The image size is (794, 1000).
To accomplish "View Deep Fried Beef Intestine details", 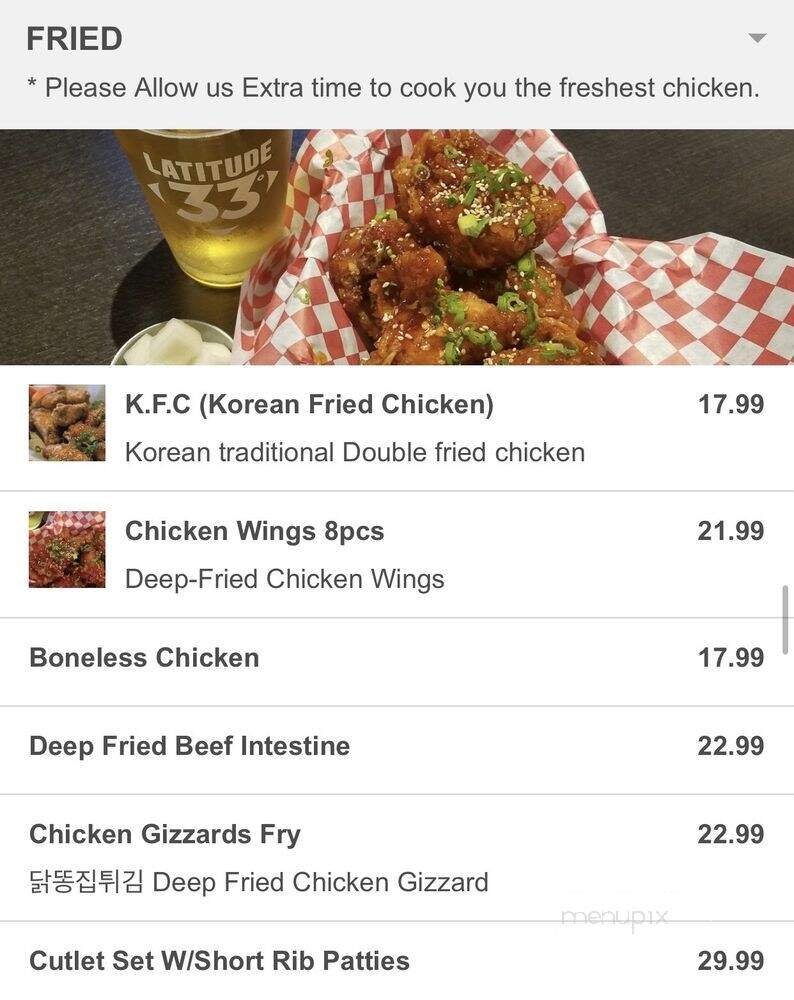I will click(190, 746).
